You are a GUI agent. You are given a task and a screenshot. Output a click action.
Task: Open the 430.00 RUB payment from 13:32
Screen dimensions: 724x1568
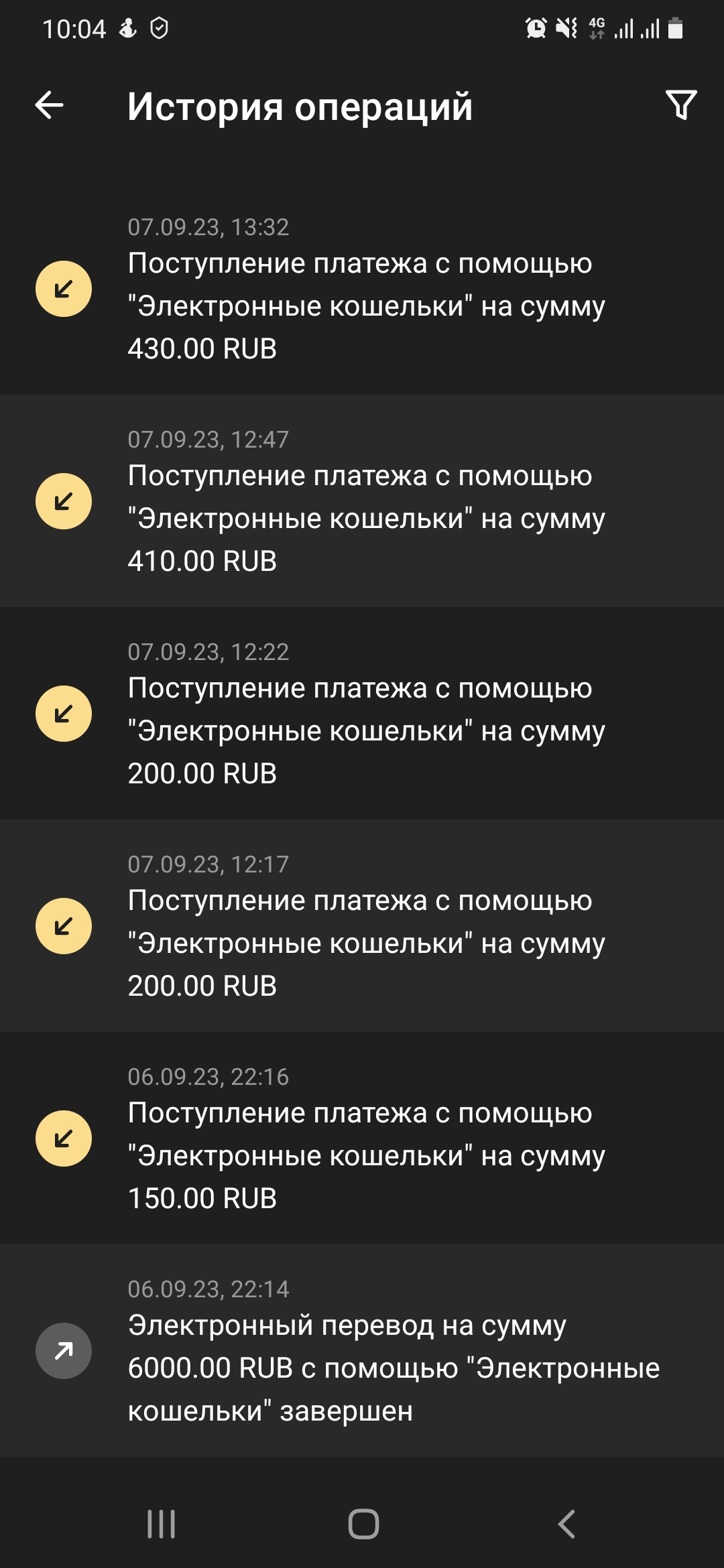click(362, 289)
